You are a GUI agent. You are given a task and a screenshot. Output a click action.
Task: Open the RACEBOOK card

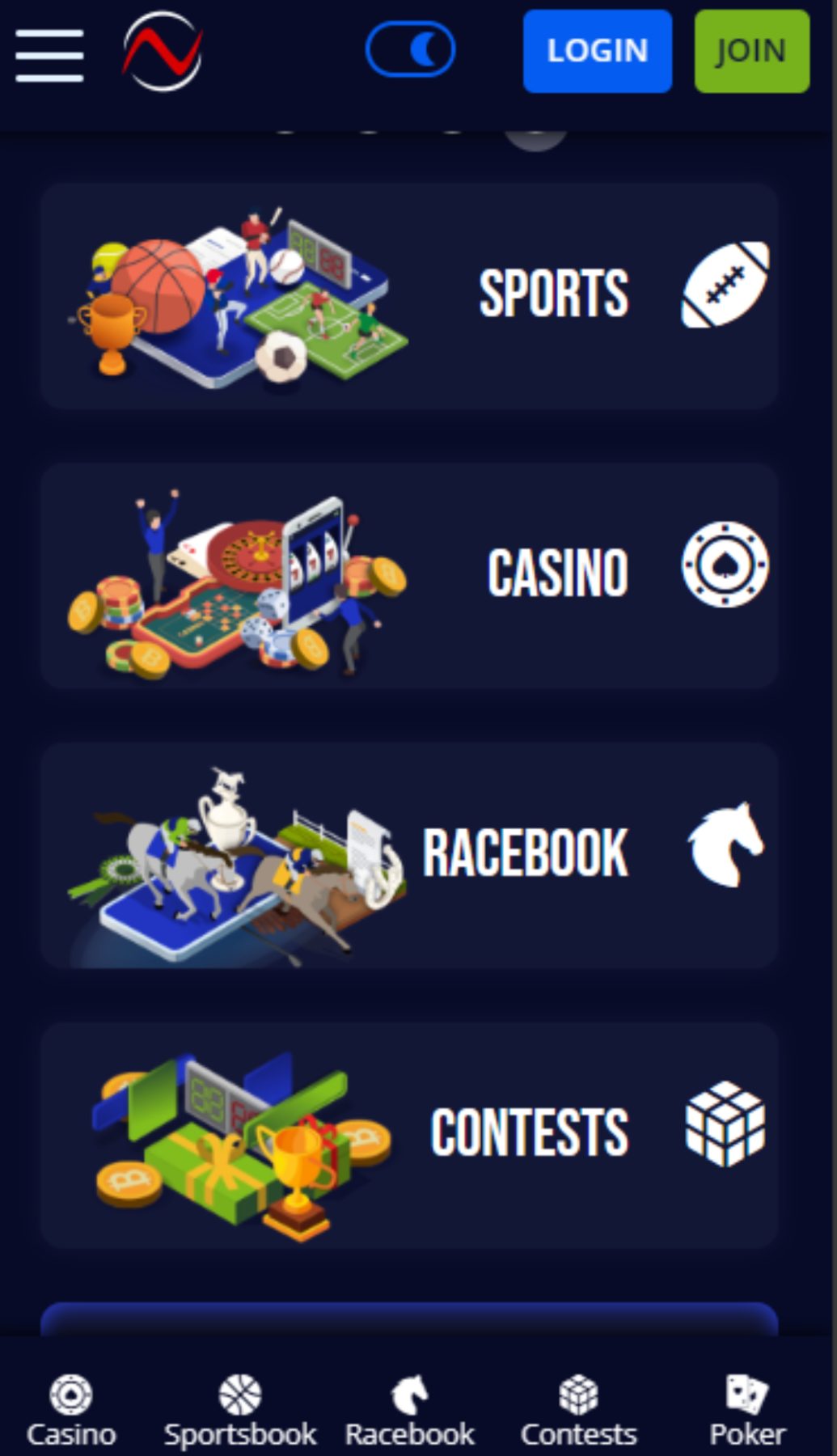click(x=409, y=856)
